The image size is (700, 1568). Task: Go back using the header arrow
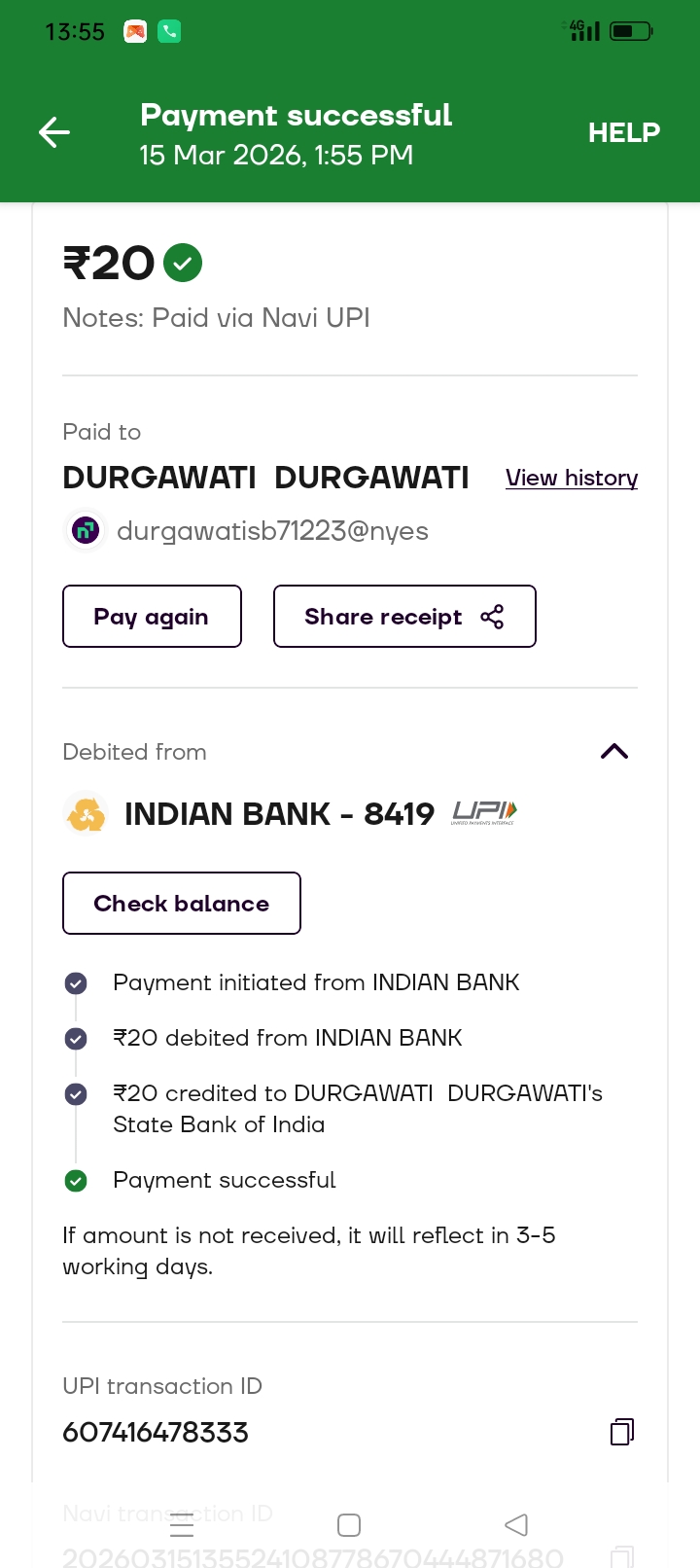click(54, 132)
